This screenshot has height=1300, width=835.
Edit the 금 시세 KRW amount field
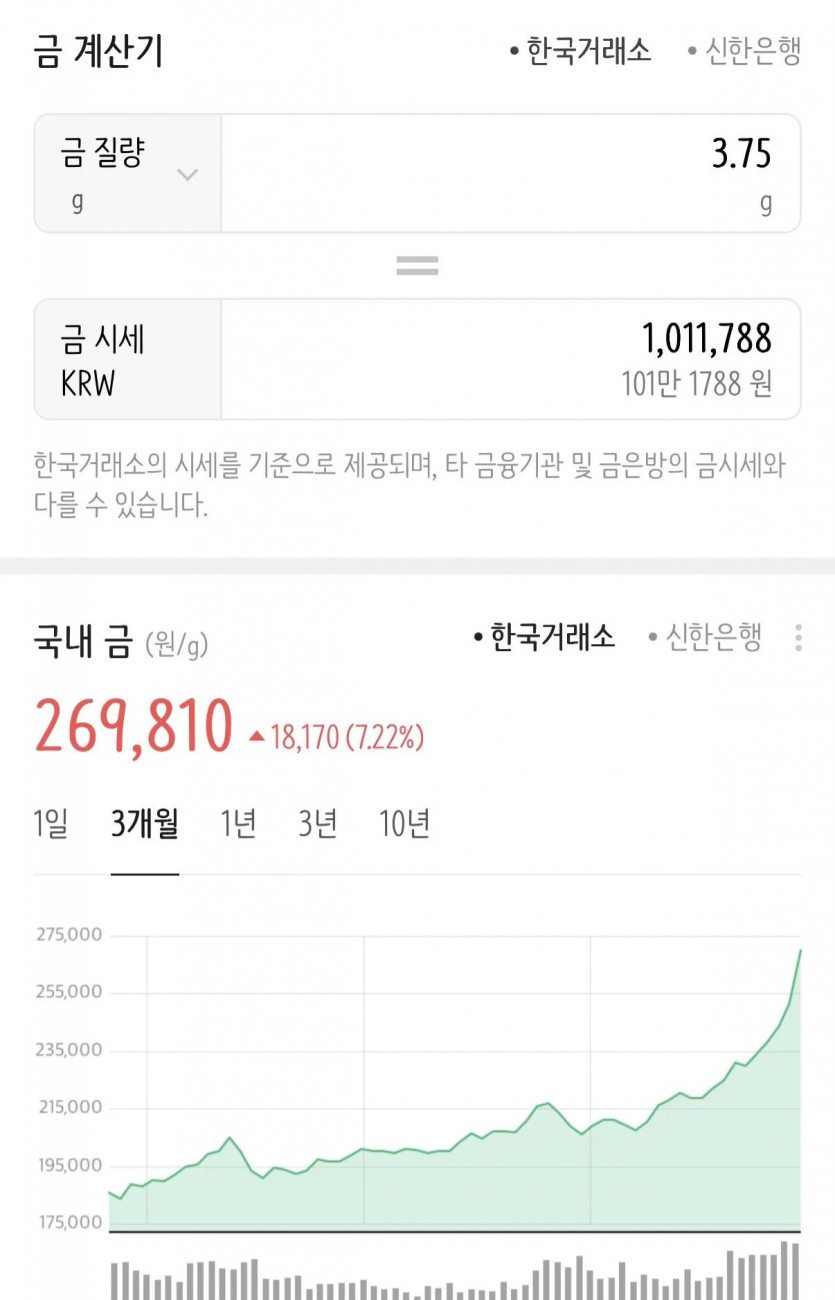tap(510, 358)
